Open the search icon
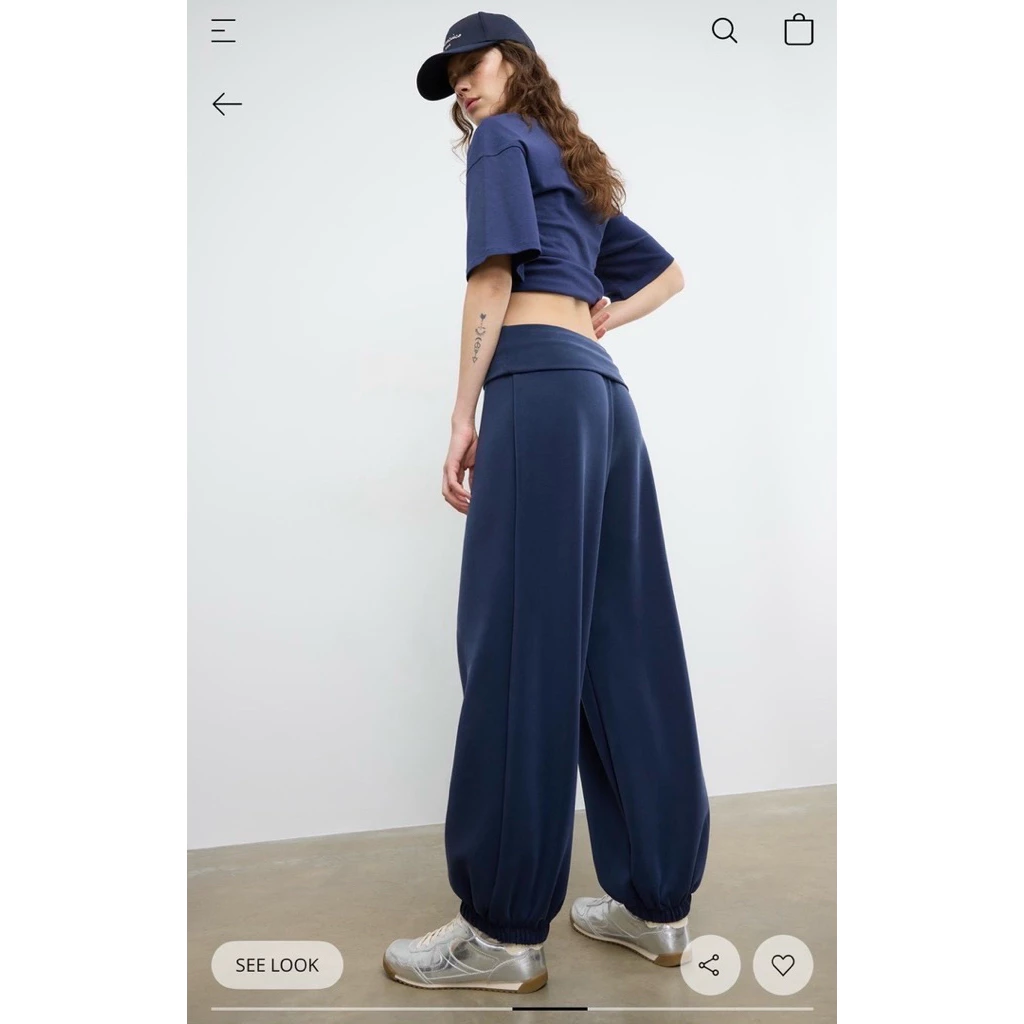Screen dimensions: 1024x1024 pos(724,31)
